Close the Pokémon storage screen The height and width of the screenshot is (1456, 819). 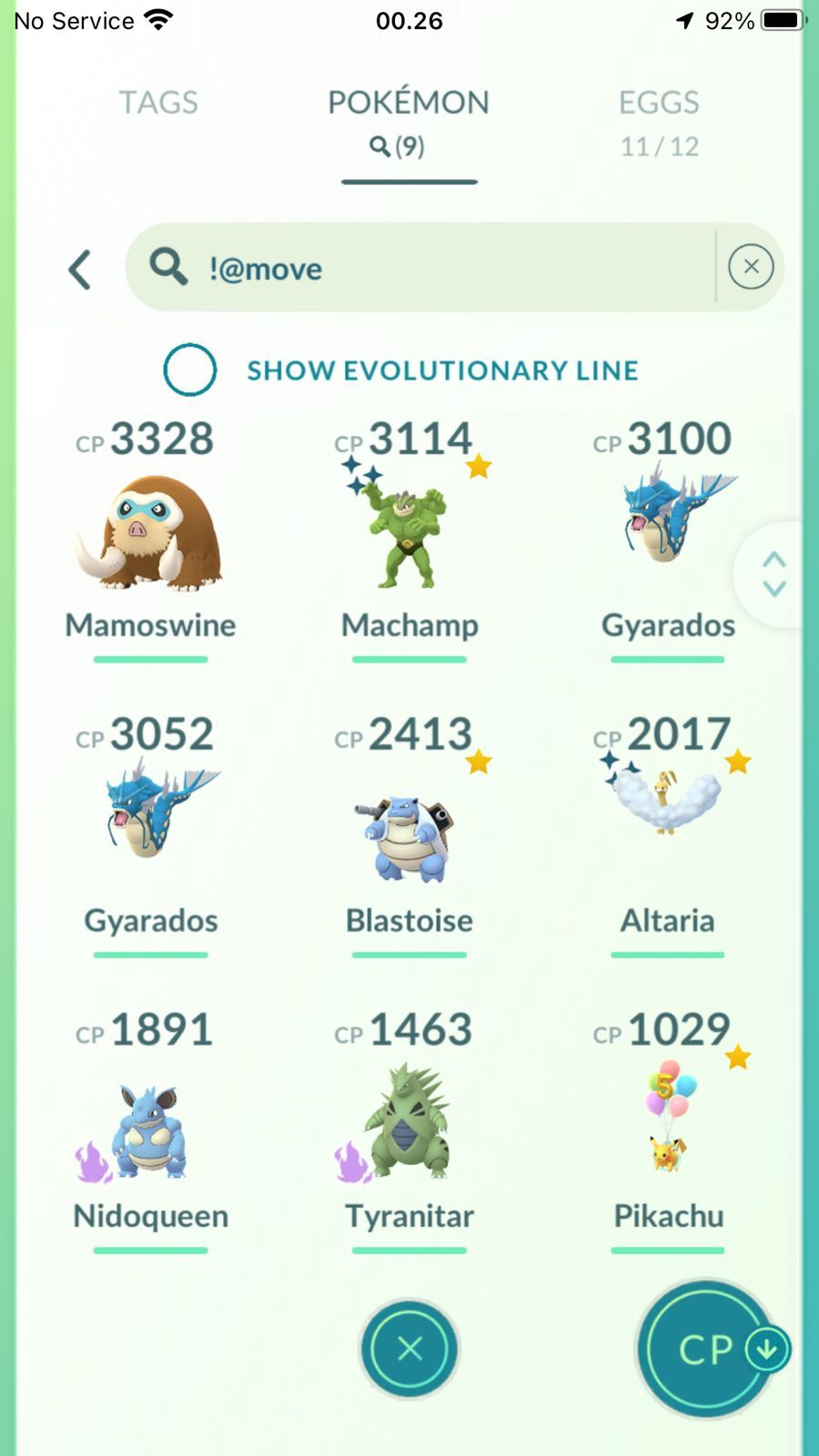pos(409,1348)
